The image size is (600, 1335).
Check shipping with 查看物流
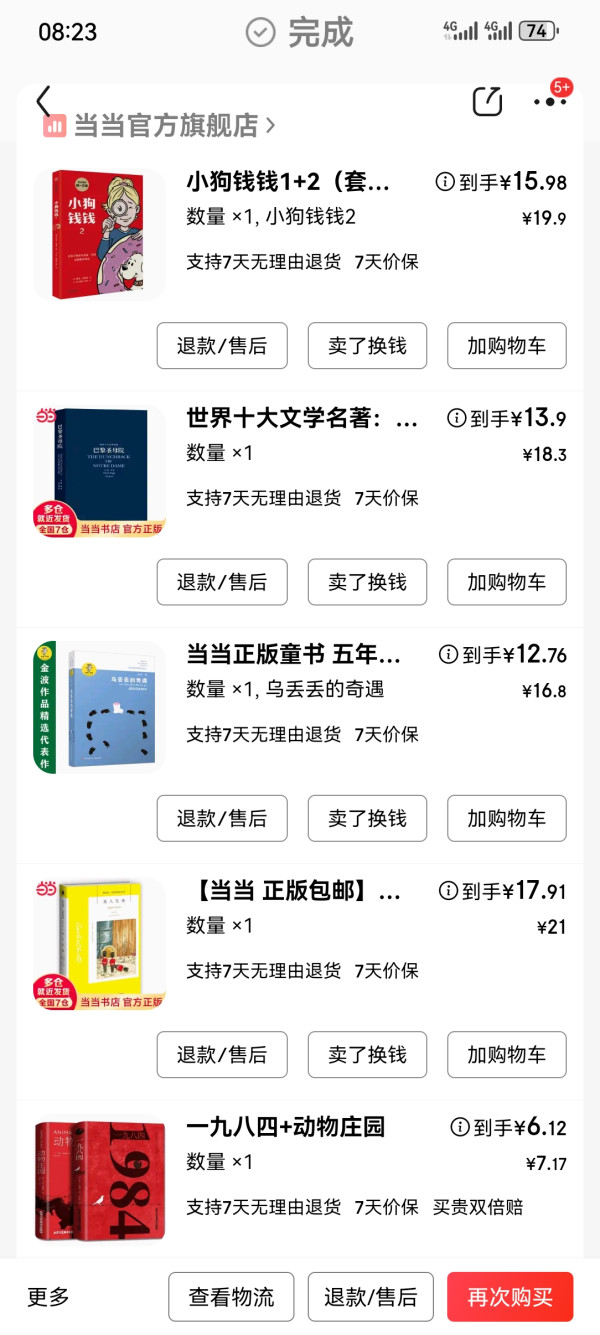tap(231, 1297)
